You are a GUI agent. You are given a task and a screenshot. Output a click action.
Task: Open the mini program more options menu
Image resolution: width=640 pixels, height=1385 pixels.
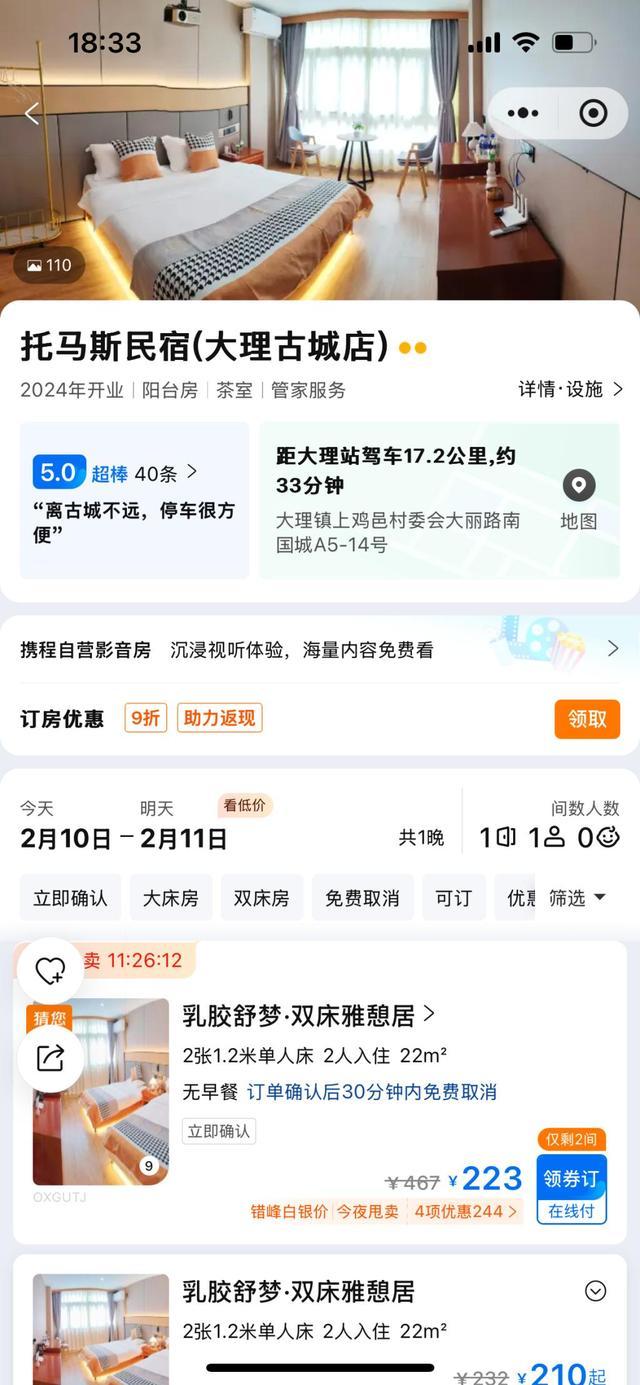(x=523, y=113)
